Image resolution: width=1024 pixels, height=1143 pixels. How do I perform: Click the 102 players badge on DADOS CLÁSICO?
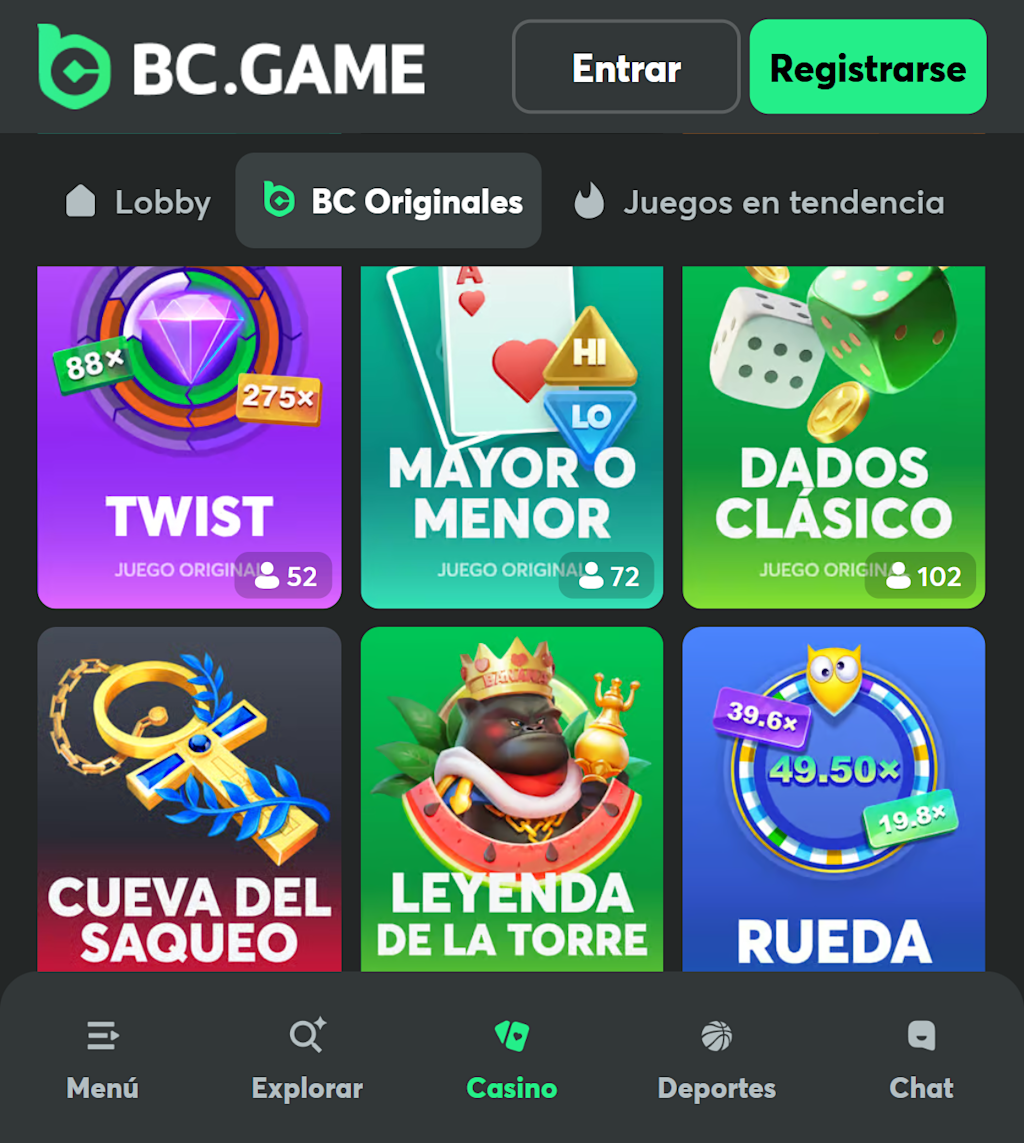[x=922, y=576]
